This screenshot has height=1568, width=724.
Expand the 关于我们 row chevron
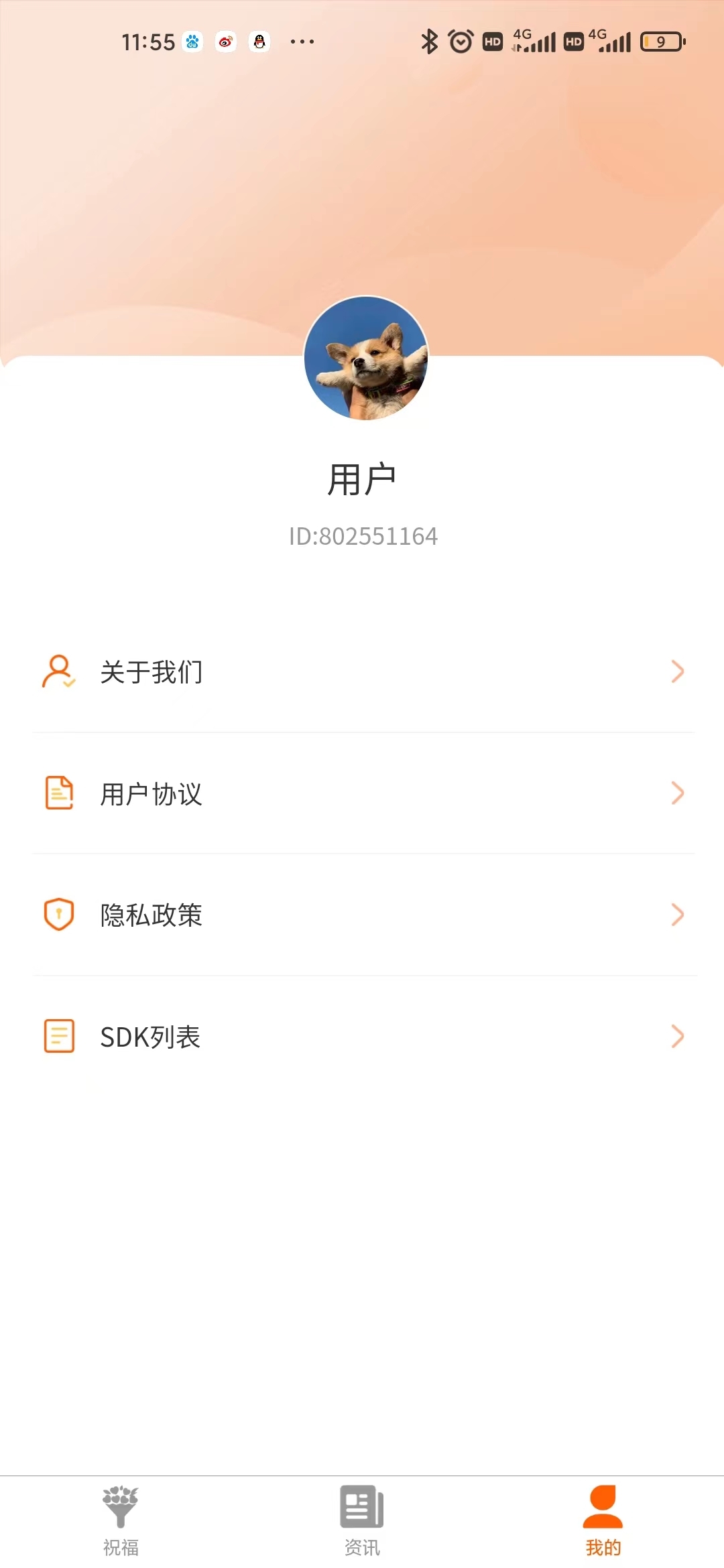tap(677, 672)
